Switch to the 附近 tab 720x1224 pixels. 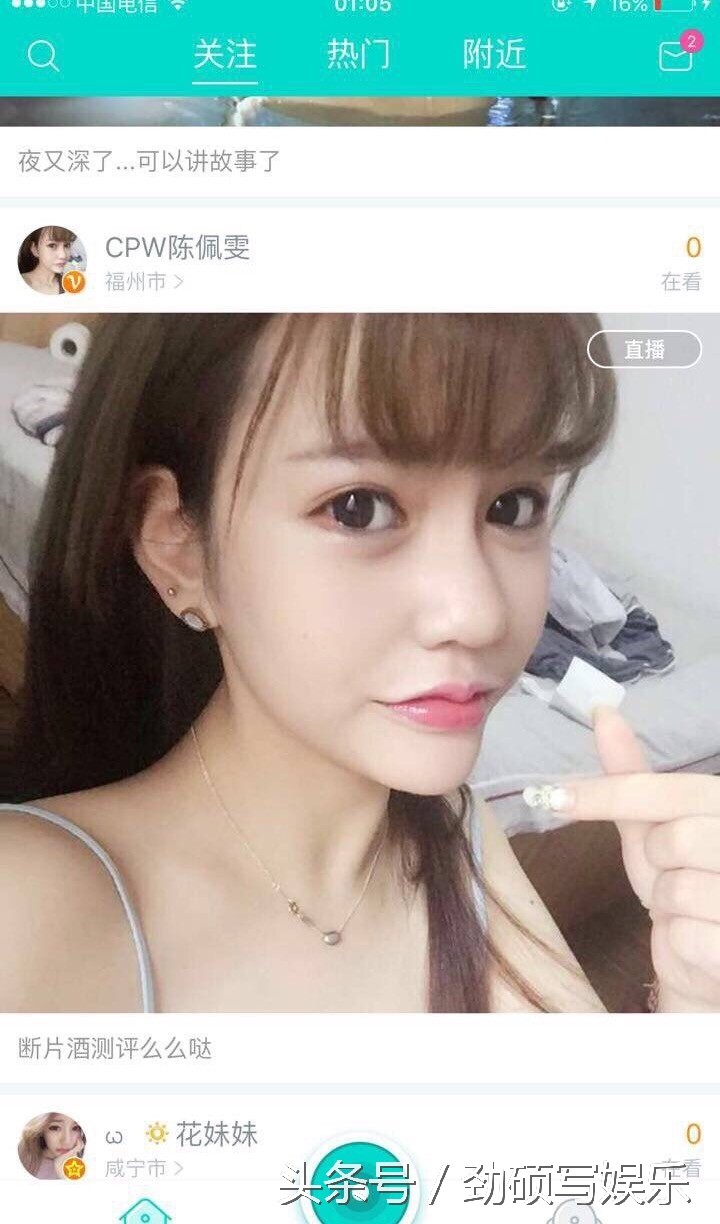click(x=494, y=55)
